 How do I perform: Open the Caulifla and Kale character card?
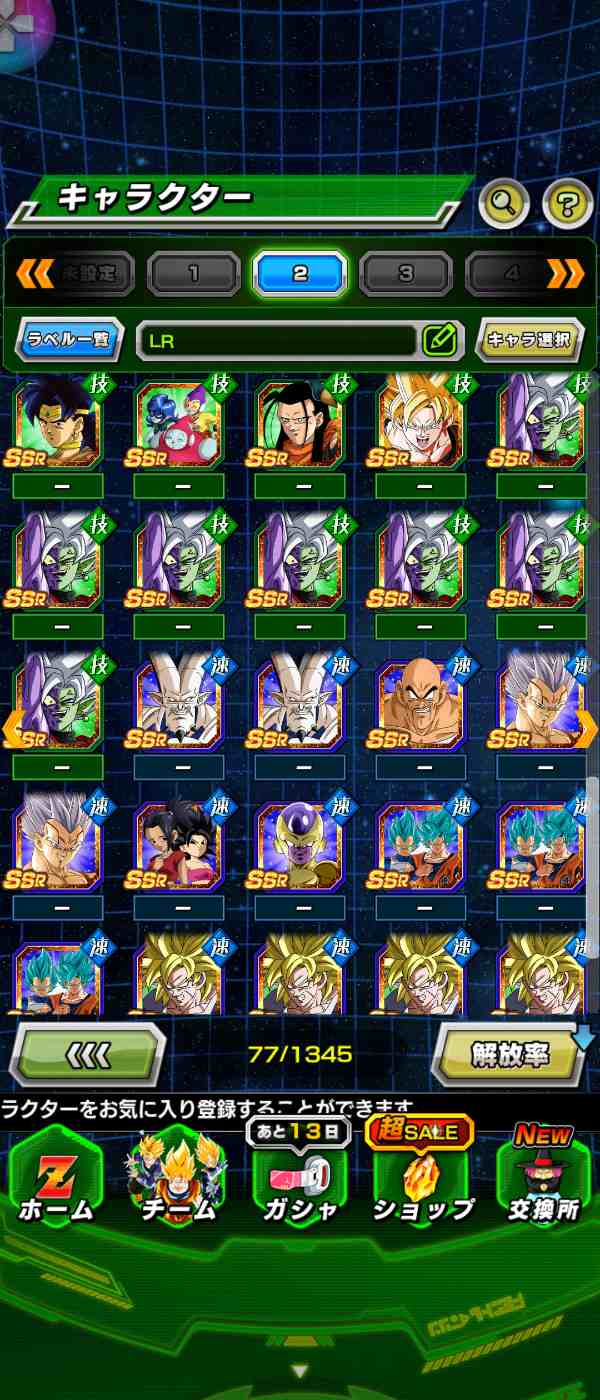coord(178,845)
